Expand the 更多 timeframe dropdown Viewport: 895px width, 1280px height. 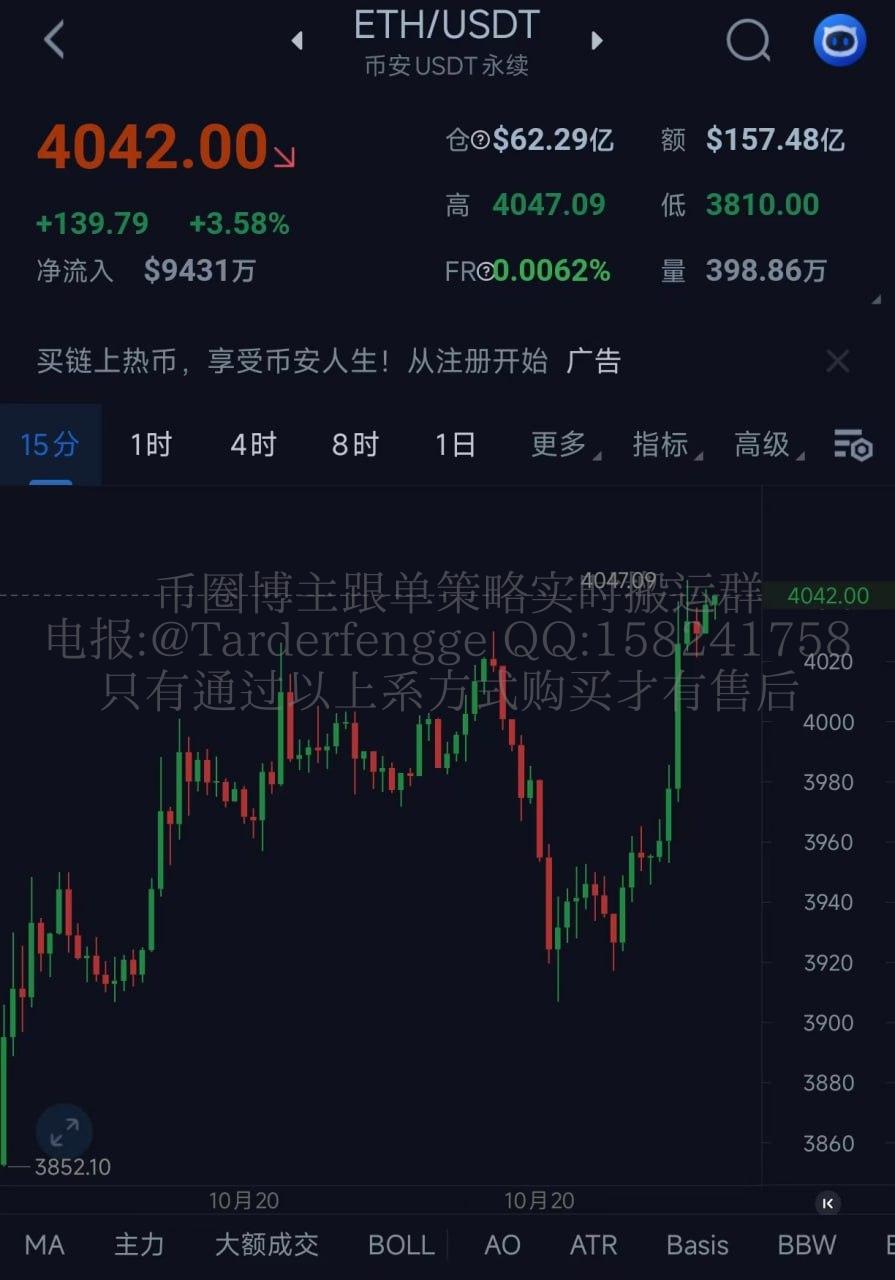click(x=564, y=445)
